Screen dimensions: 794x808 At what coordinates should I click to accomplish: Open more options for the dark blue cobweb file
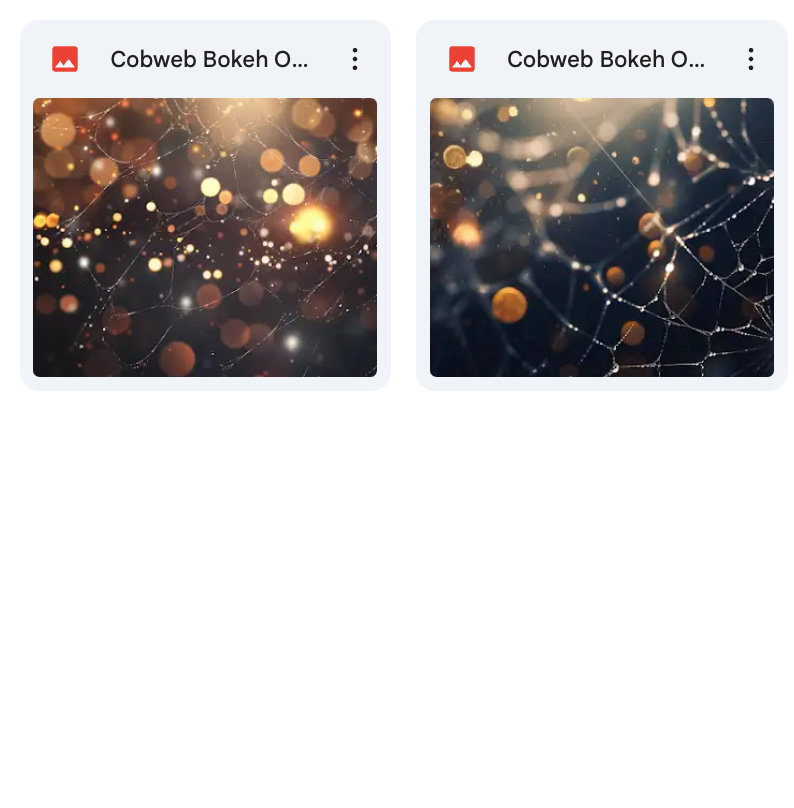[751, 59]
